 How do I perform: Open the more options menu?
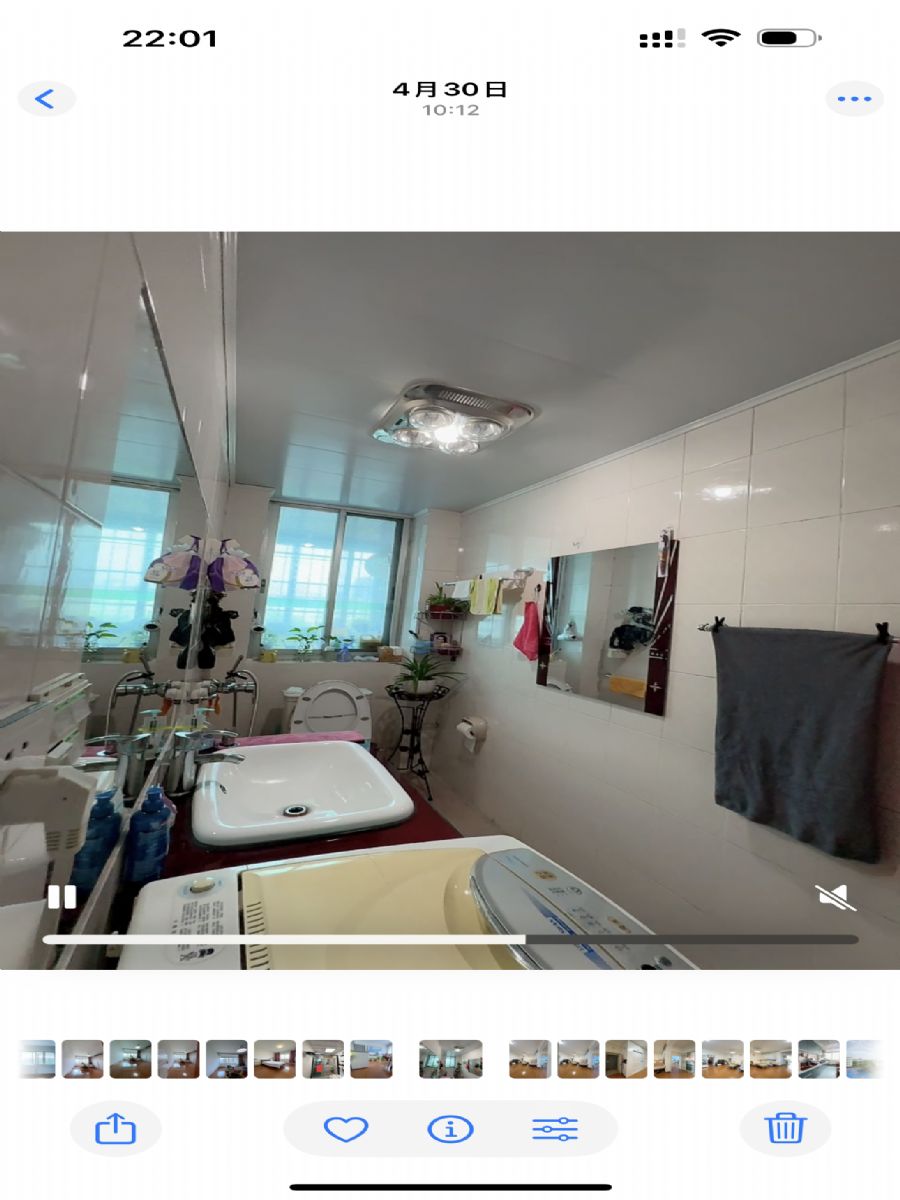[x=854, y=99]
